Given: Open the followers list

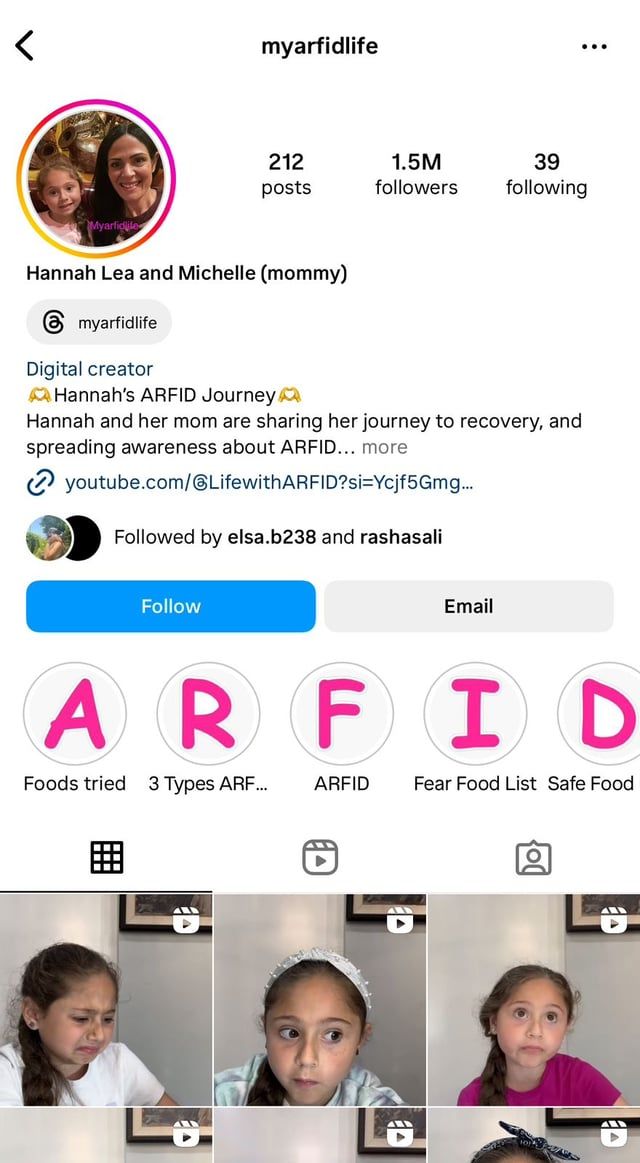Looking at the screenshot, I should 416,174.
